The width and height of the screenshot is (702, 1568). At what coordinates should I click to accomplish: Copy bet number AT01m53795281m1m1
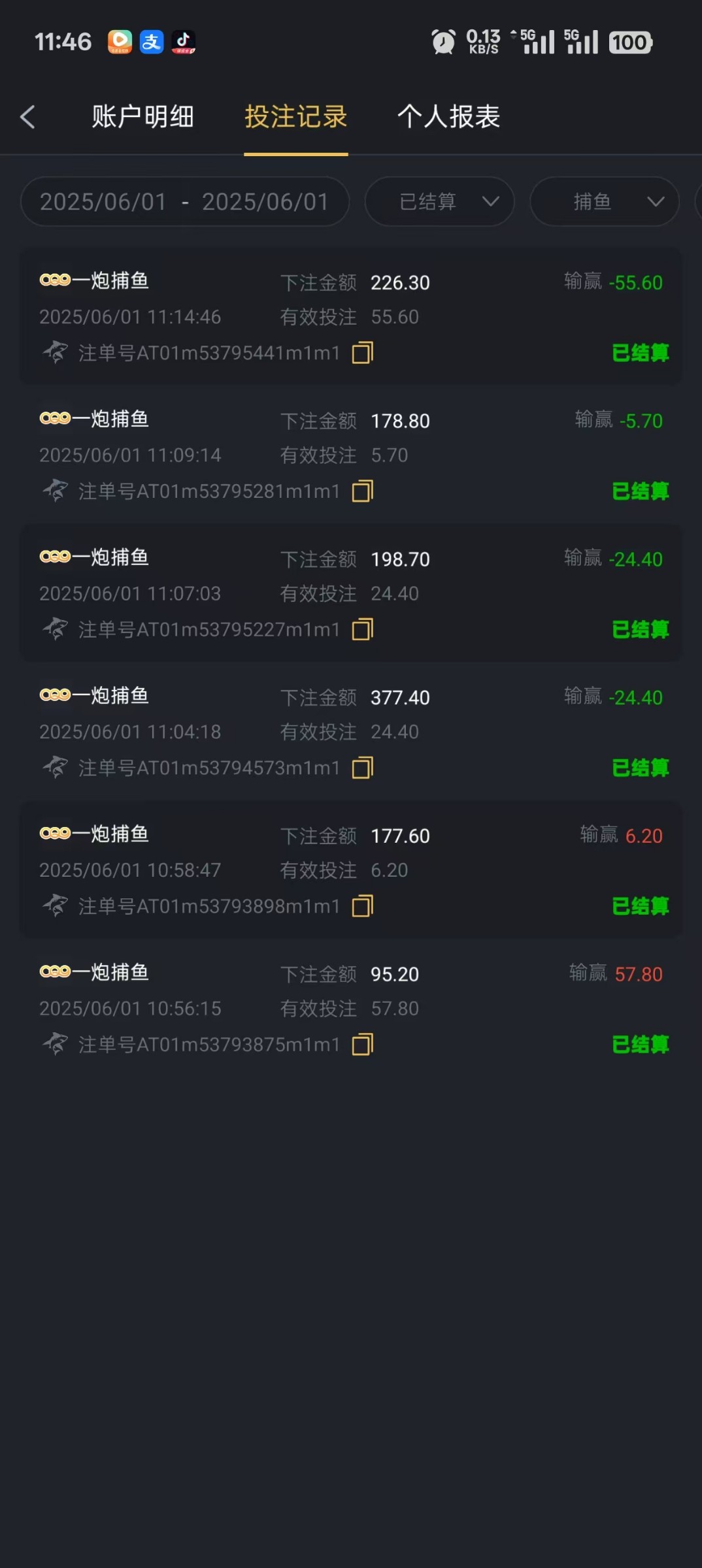[x=363, y=491]
